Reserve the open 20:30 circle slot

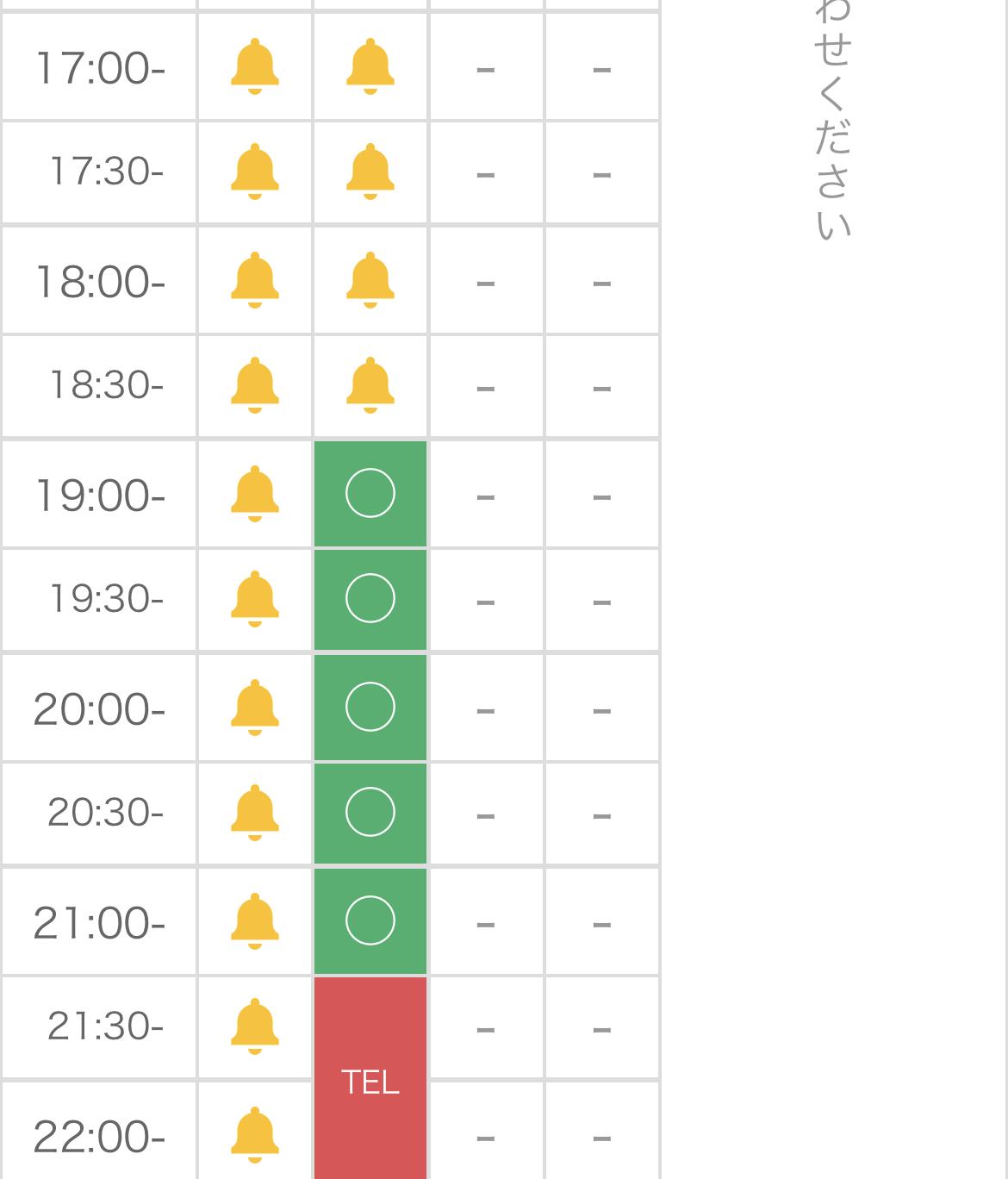tap(370, 813)
